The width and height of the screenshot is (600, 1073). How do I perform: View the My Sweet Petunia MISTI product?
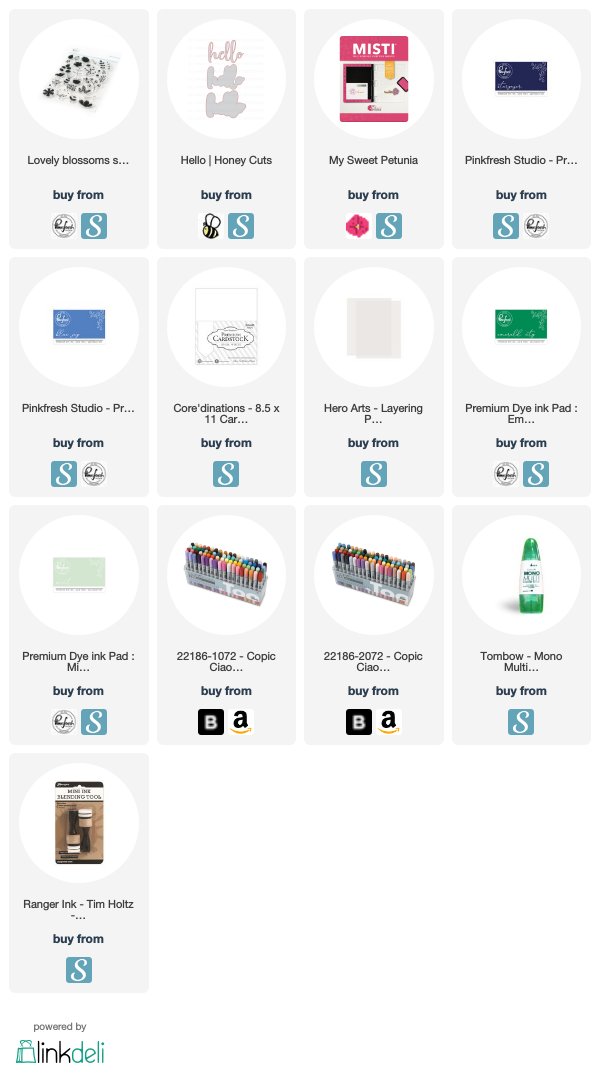(x=374, y=79)
